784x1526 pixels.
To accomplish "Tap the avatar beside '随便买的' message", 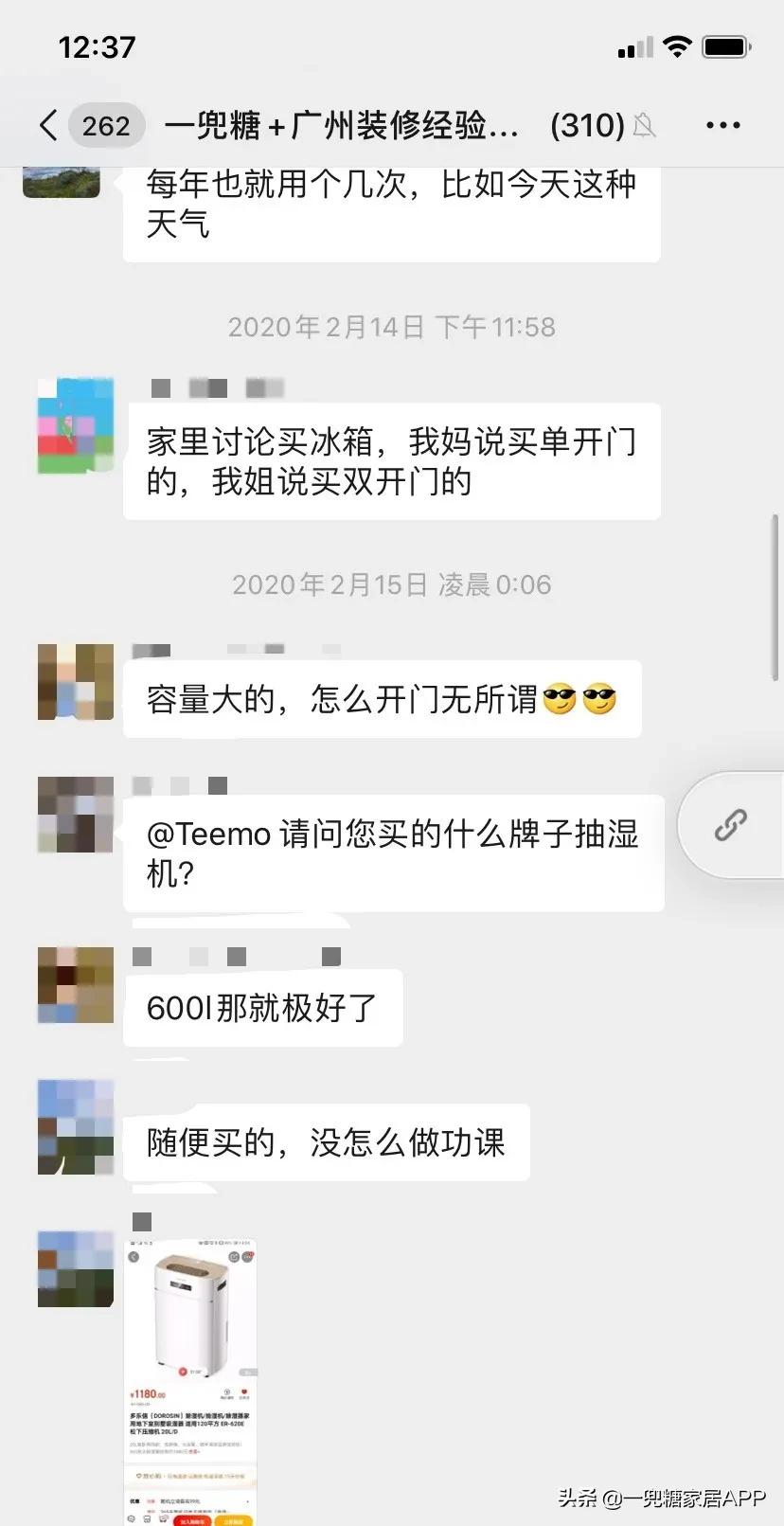I will [76, 1127].
